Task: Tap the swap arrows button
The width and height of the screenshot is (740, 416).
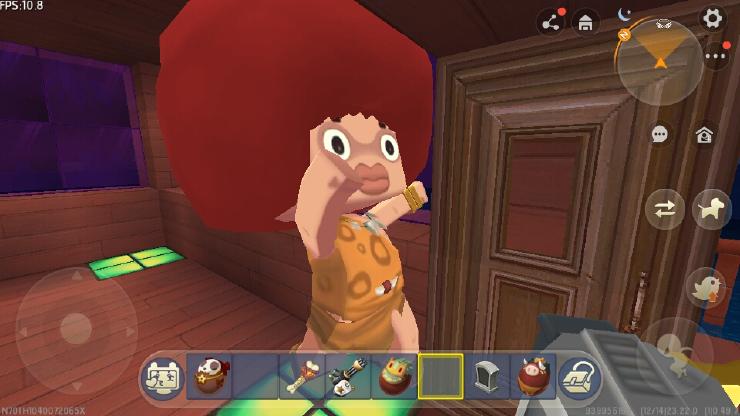Action: coord(665,209)
